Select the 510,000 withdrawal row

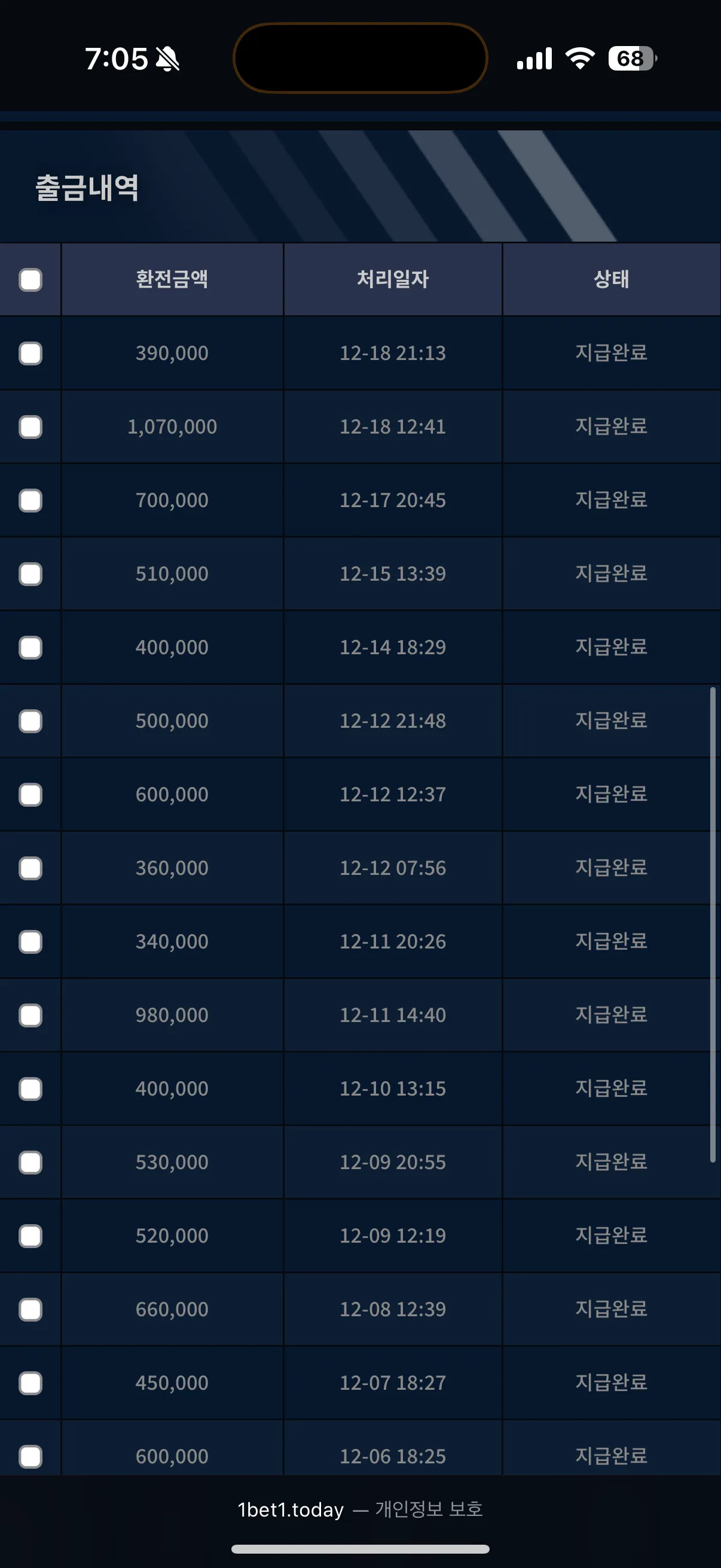(x=30, y=574)
